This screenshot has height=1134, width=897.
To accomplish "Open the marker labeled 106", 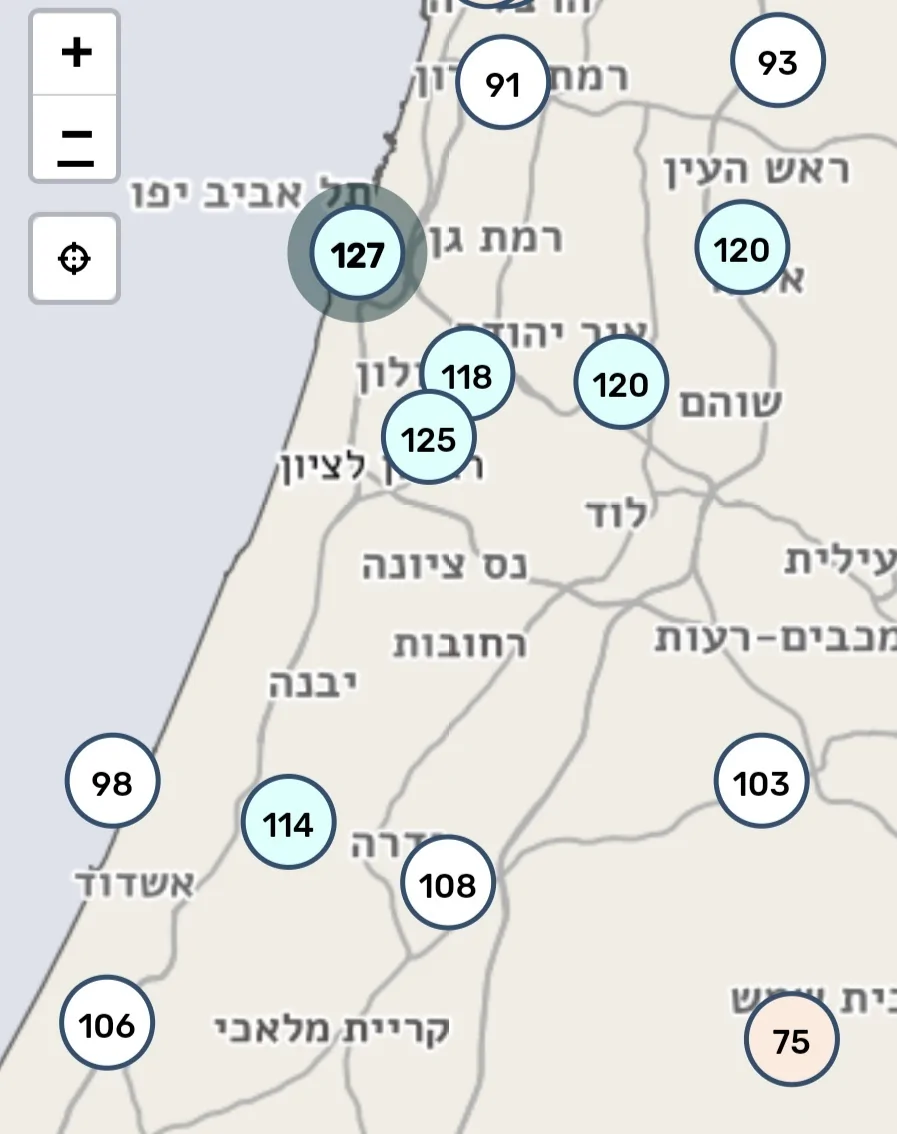I will pyautogui.click(x=107, y=1023).
